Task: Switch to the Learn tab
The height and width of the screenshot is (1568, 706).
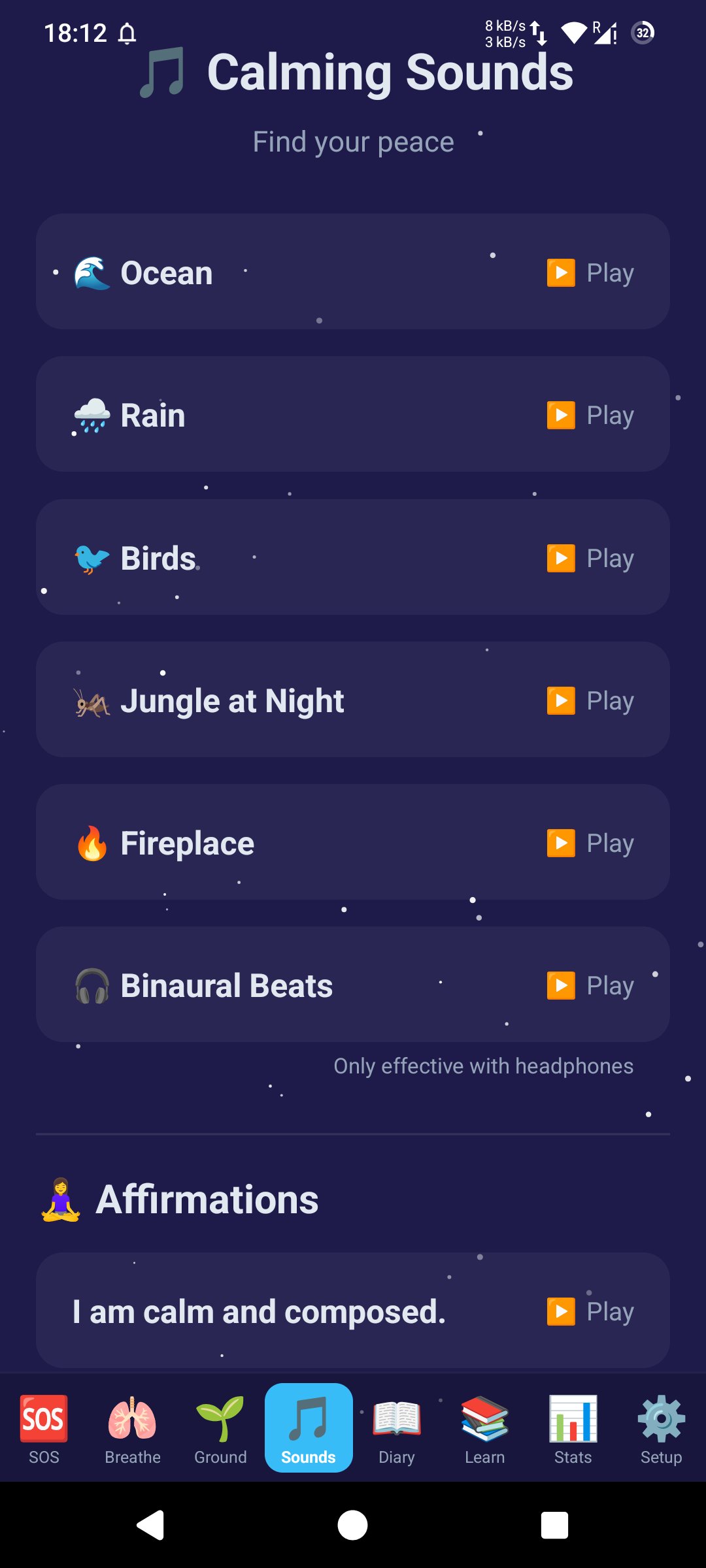Action: pyautogui.click(x=485, y=1429)
